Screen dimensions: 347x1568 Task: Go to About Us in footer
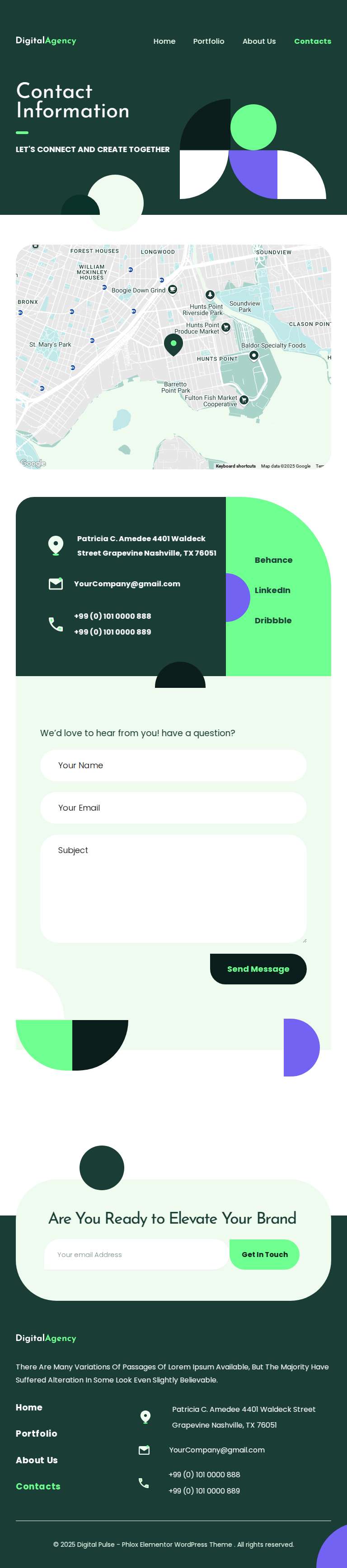[x=37, y=1460]
